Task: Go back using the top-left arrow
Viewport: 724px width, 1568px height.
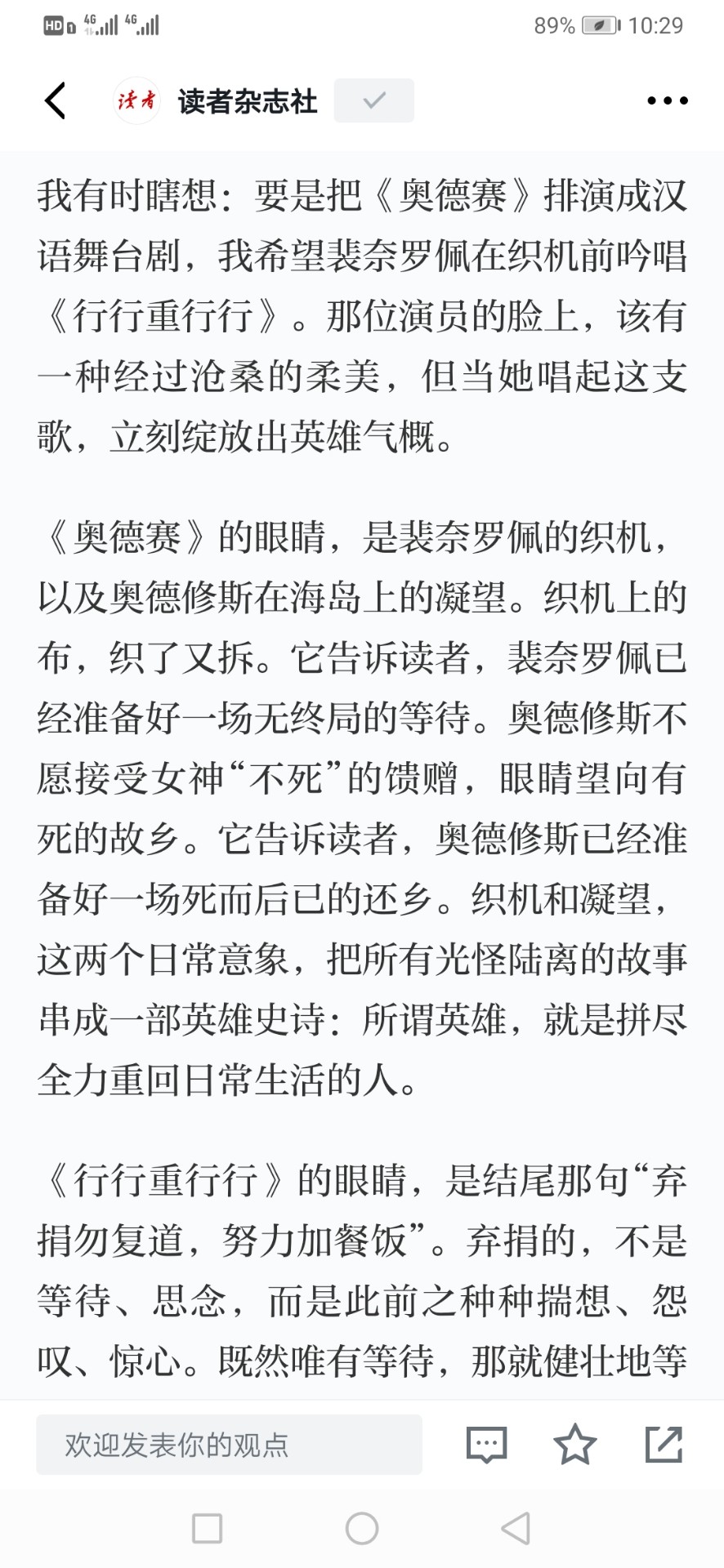Action: click(55, 100)
